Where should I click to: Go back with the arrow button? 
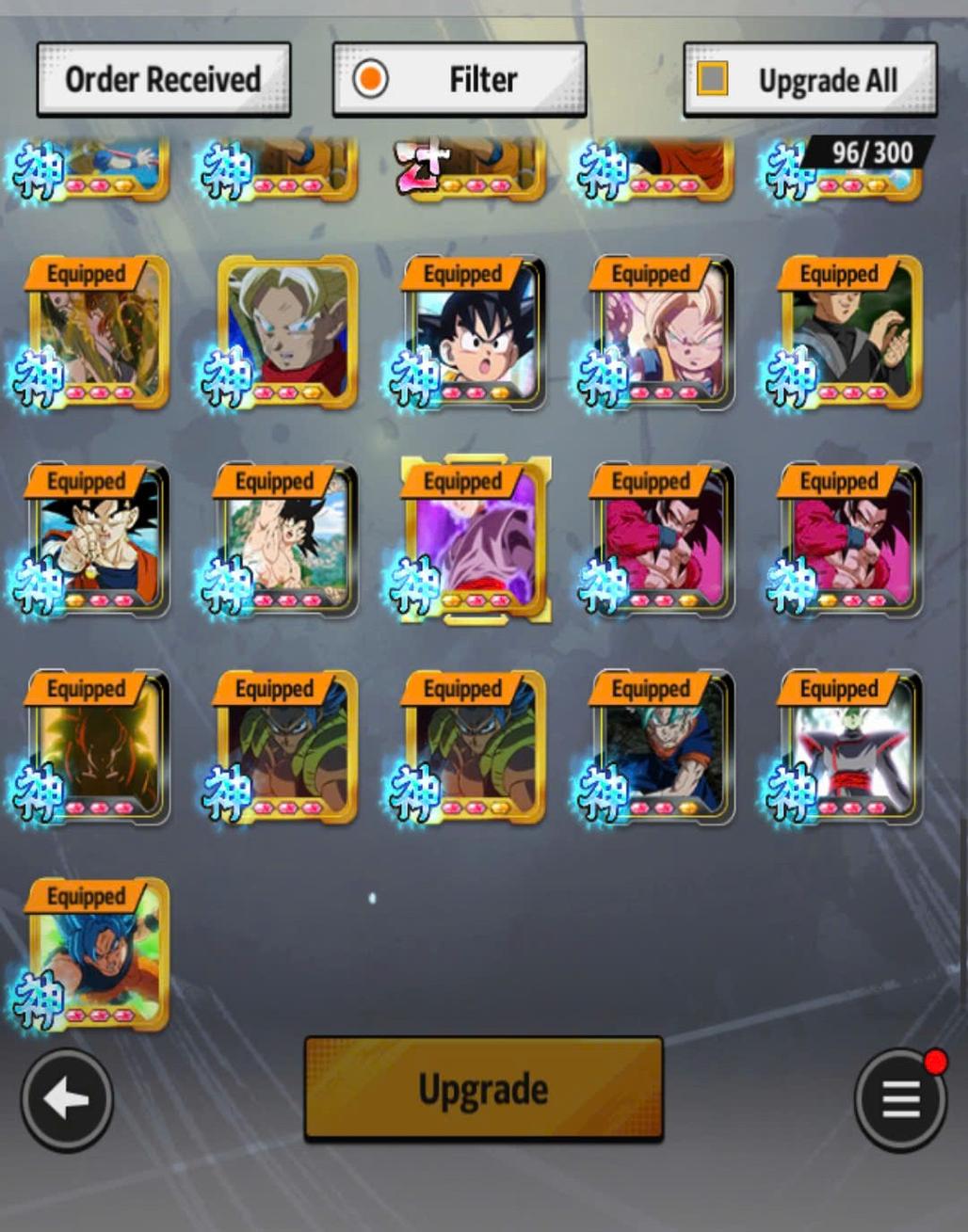click(67, 1099)
